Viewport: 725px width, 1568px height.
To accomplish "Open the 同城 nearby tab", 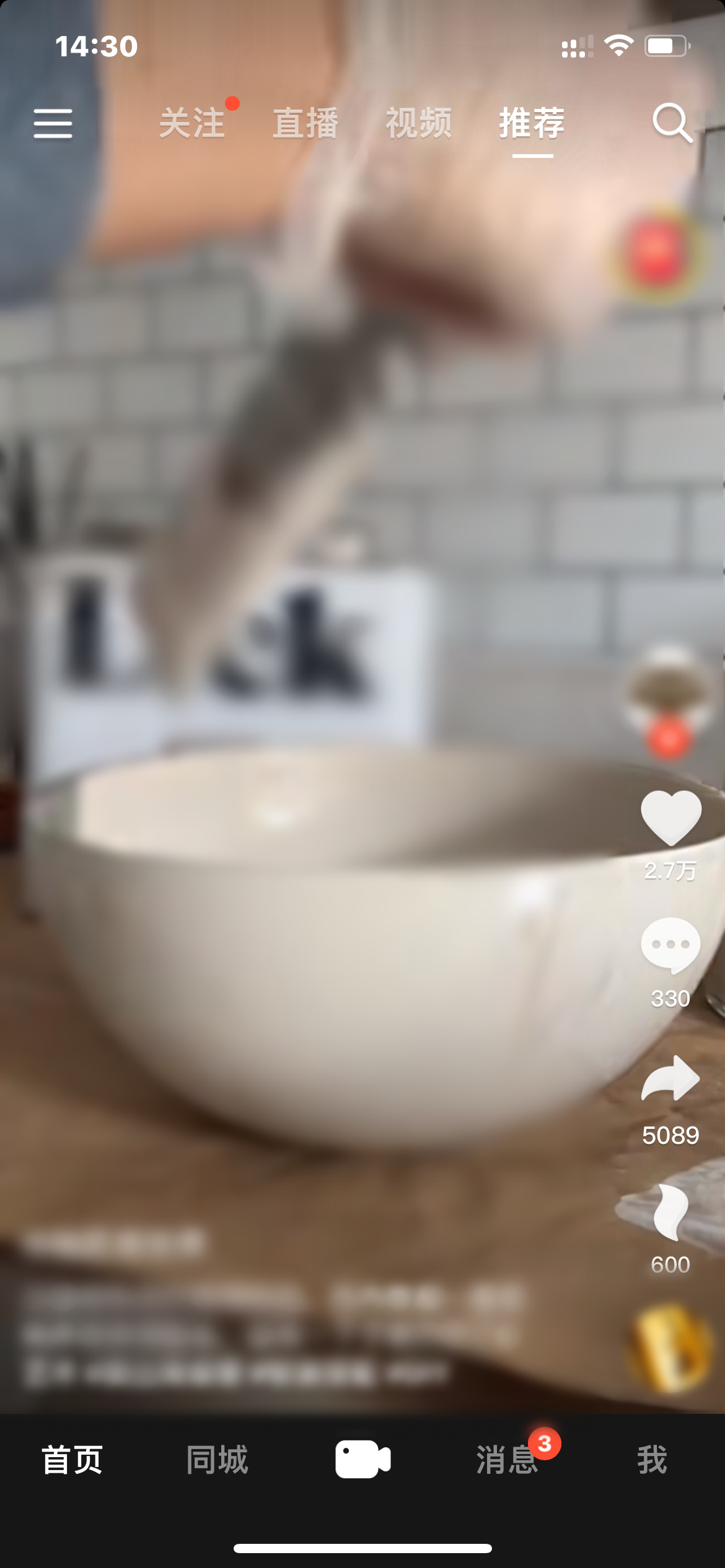I will (x=217, y=1460).
